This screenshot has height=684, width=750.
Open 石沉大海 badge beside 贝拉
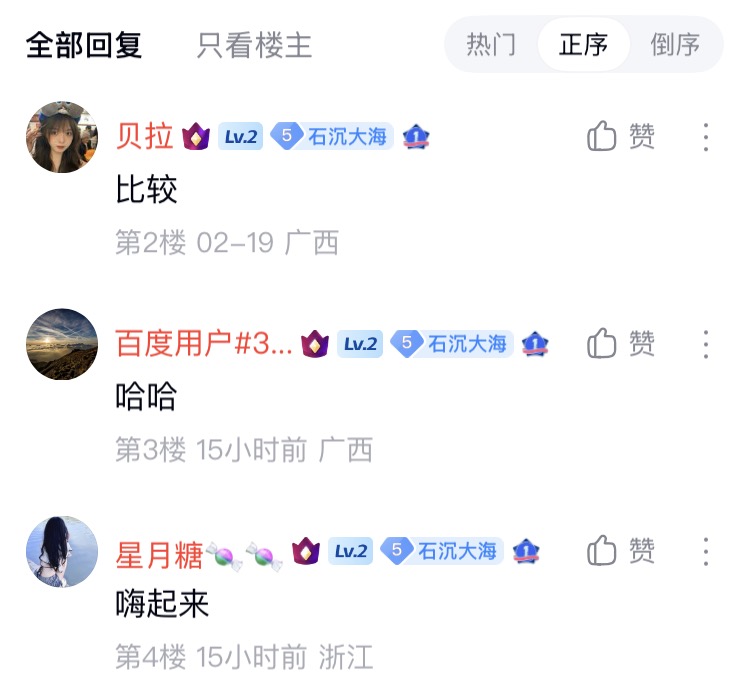(332, 137)
